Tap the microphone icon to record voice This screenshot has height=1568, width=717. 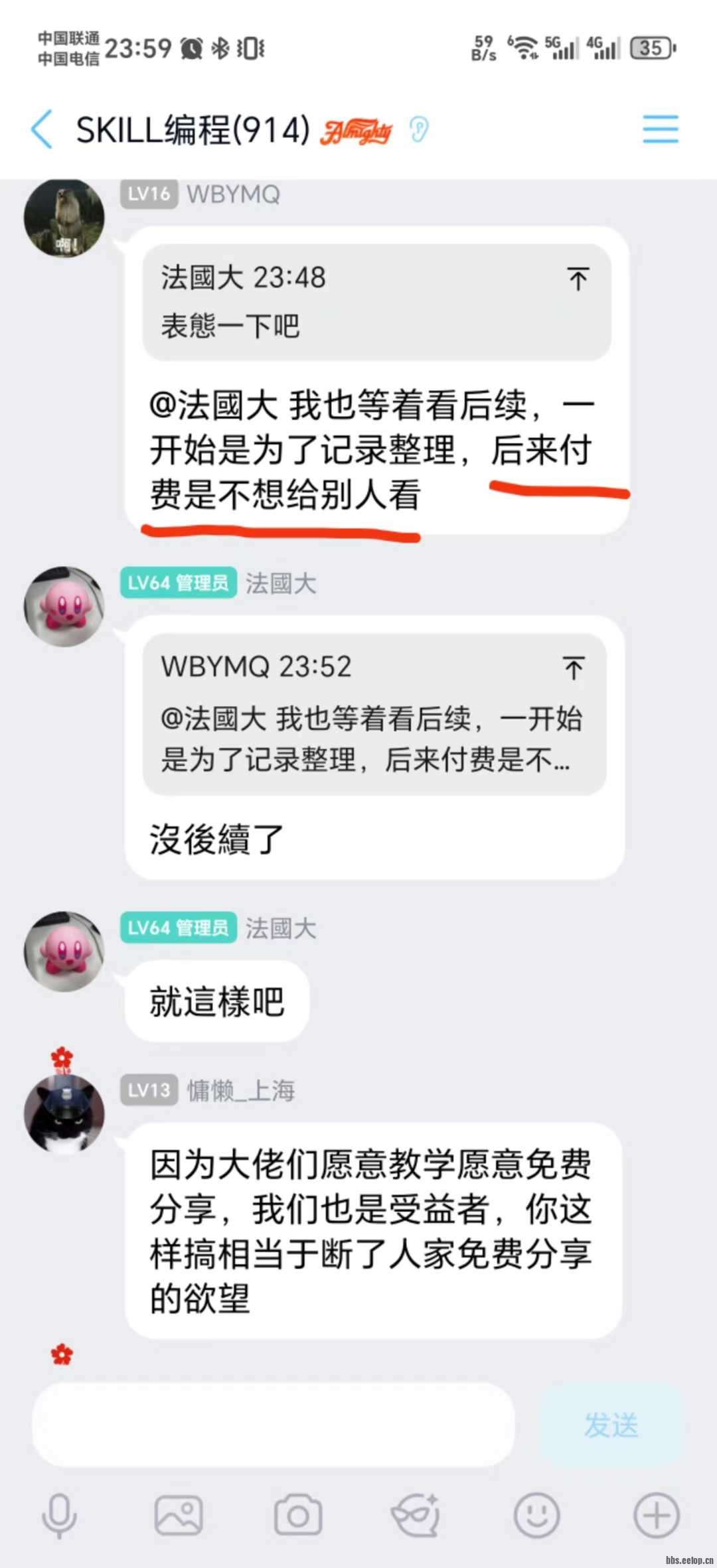(60, 1515)
